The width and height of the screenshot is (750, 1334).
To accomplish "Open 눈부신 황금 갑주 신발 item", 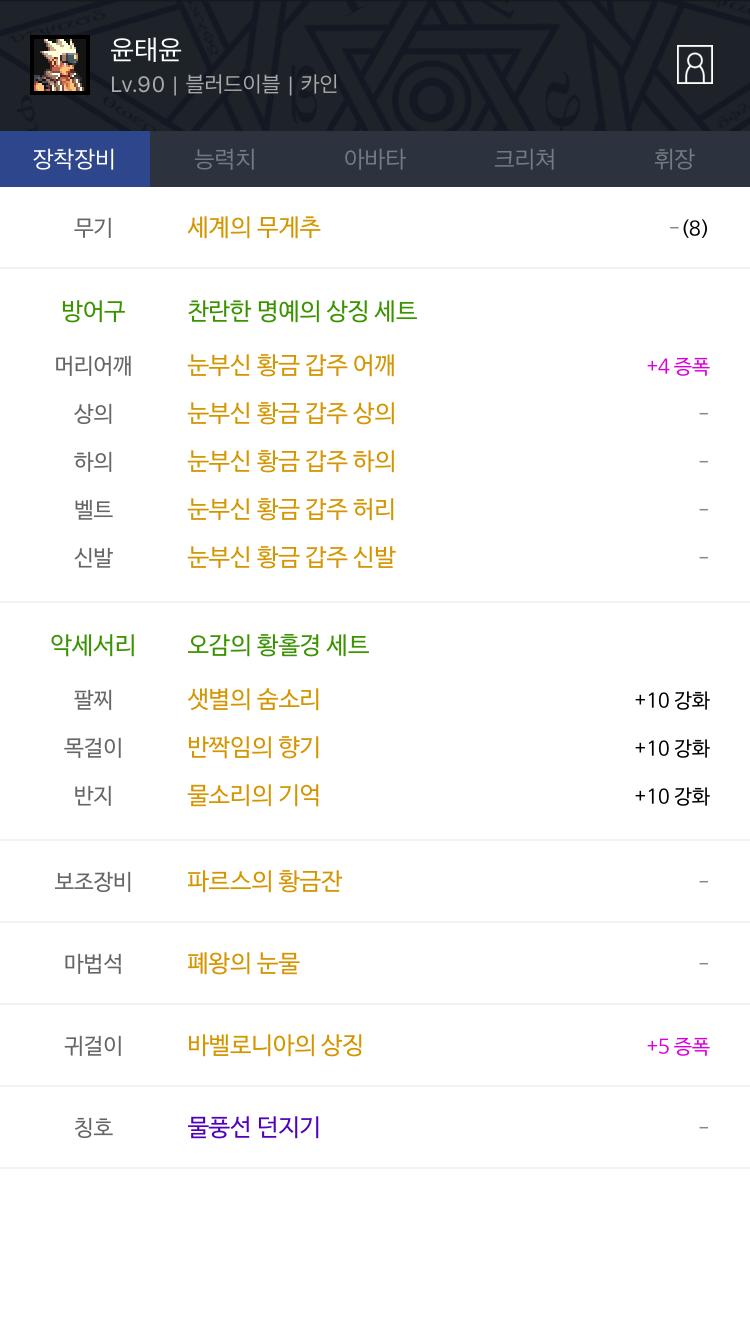I will pos(291,557).
